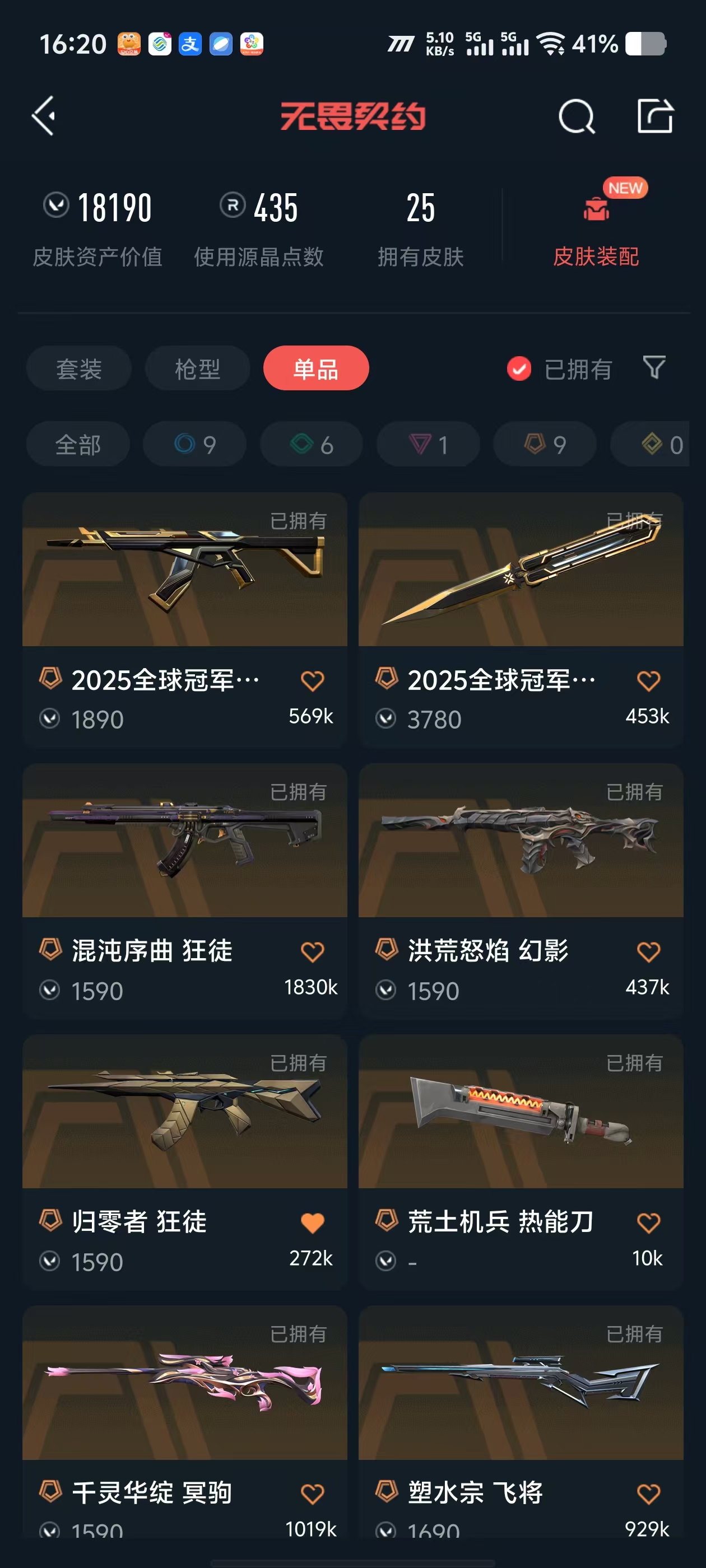The width and height of the screenshot is (706, 1568).
Task: Open the search magnifier icon
Action: coord(576,116)
